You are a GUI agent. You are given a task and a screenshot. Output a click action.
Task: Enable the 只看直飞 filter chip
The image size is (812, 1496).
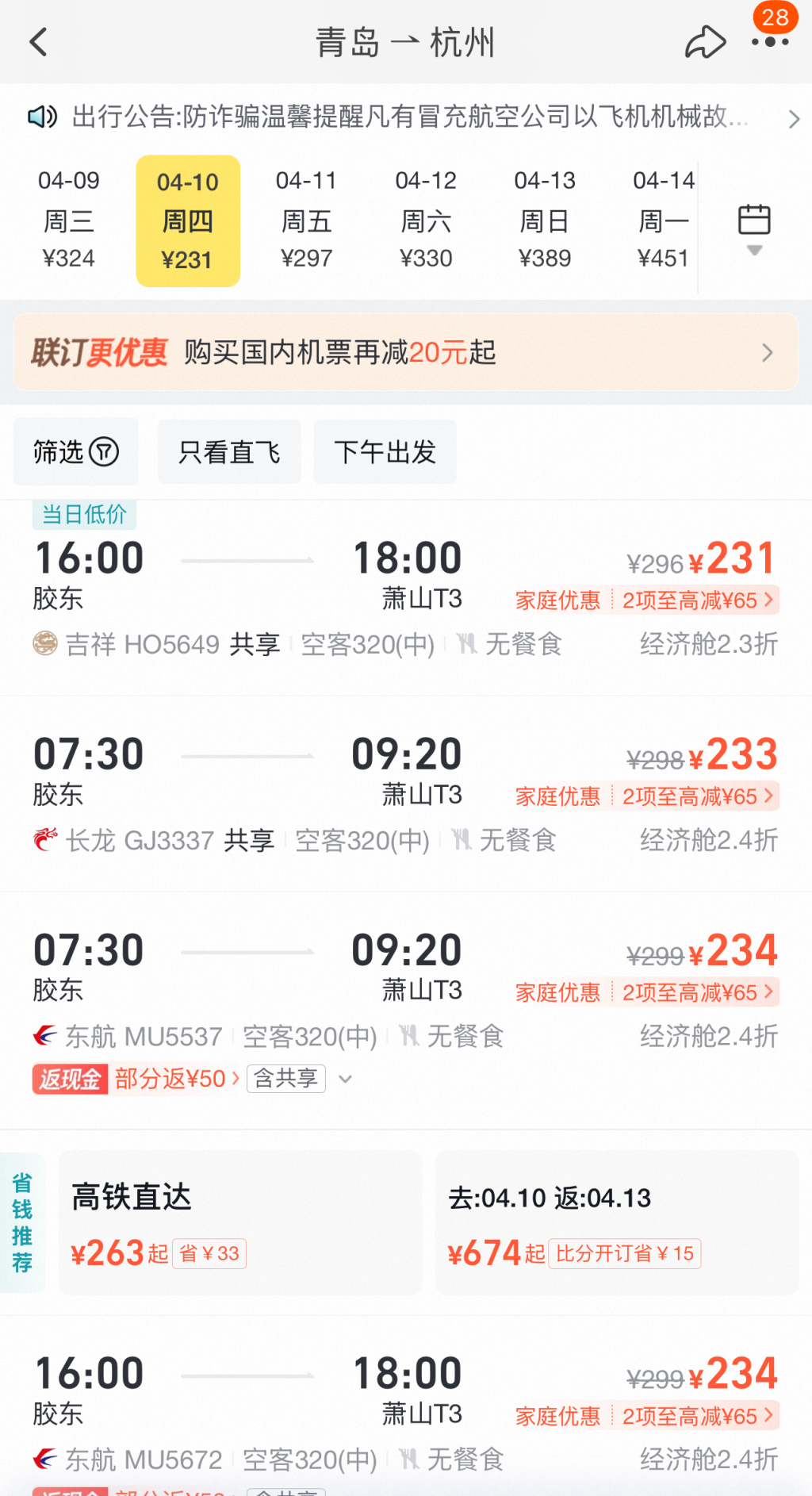[x=229, y=452]
